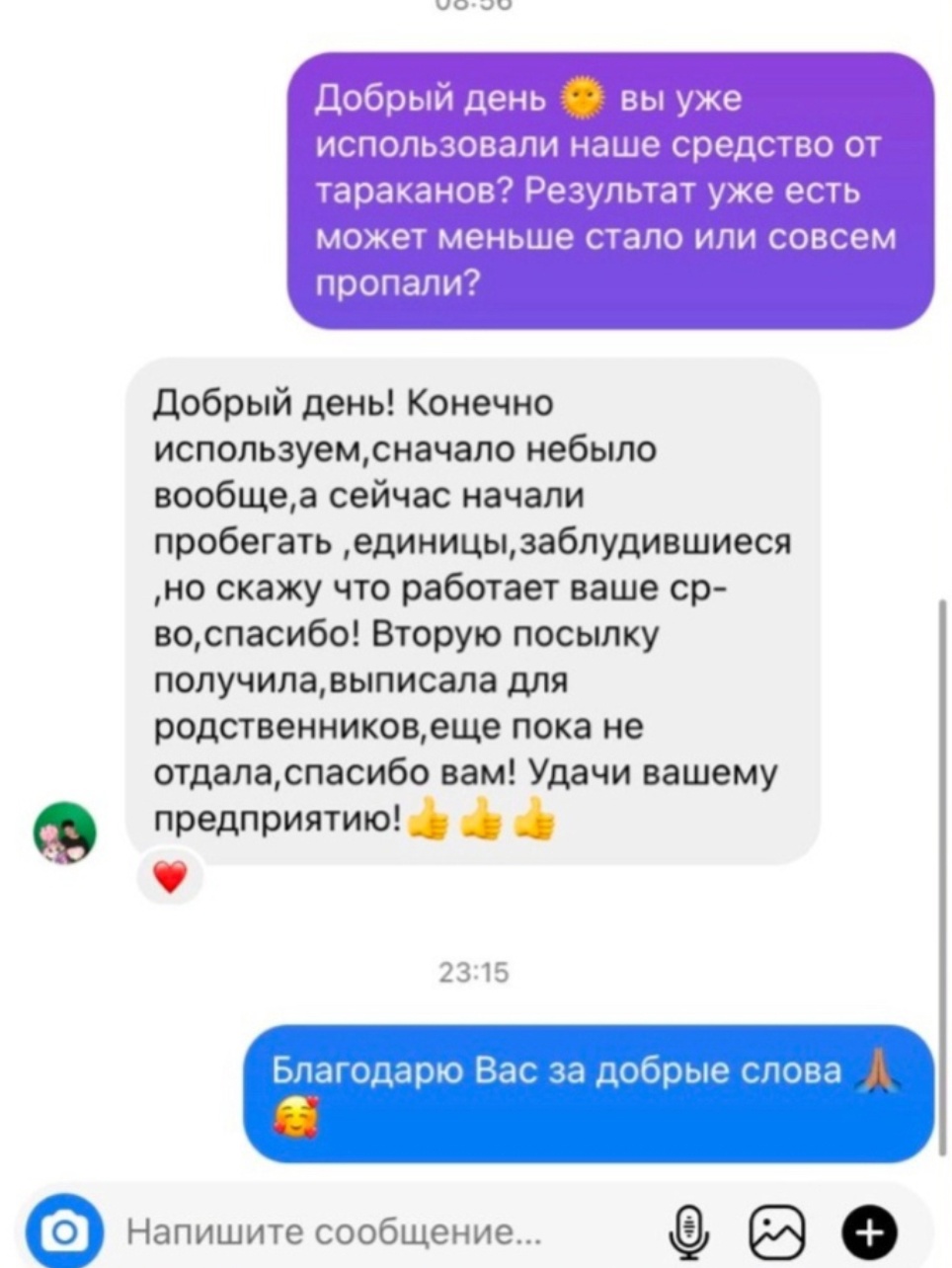The height and width of the screenshot is (1268, 952).
Task: Attach a photo from the gallery
Action: pyautogui.click(x=778, y=1232)
